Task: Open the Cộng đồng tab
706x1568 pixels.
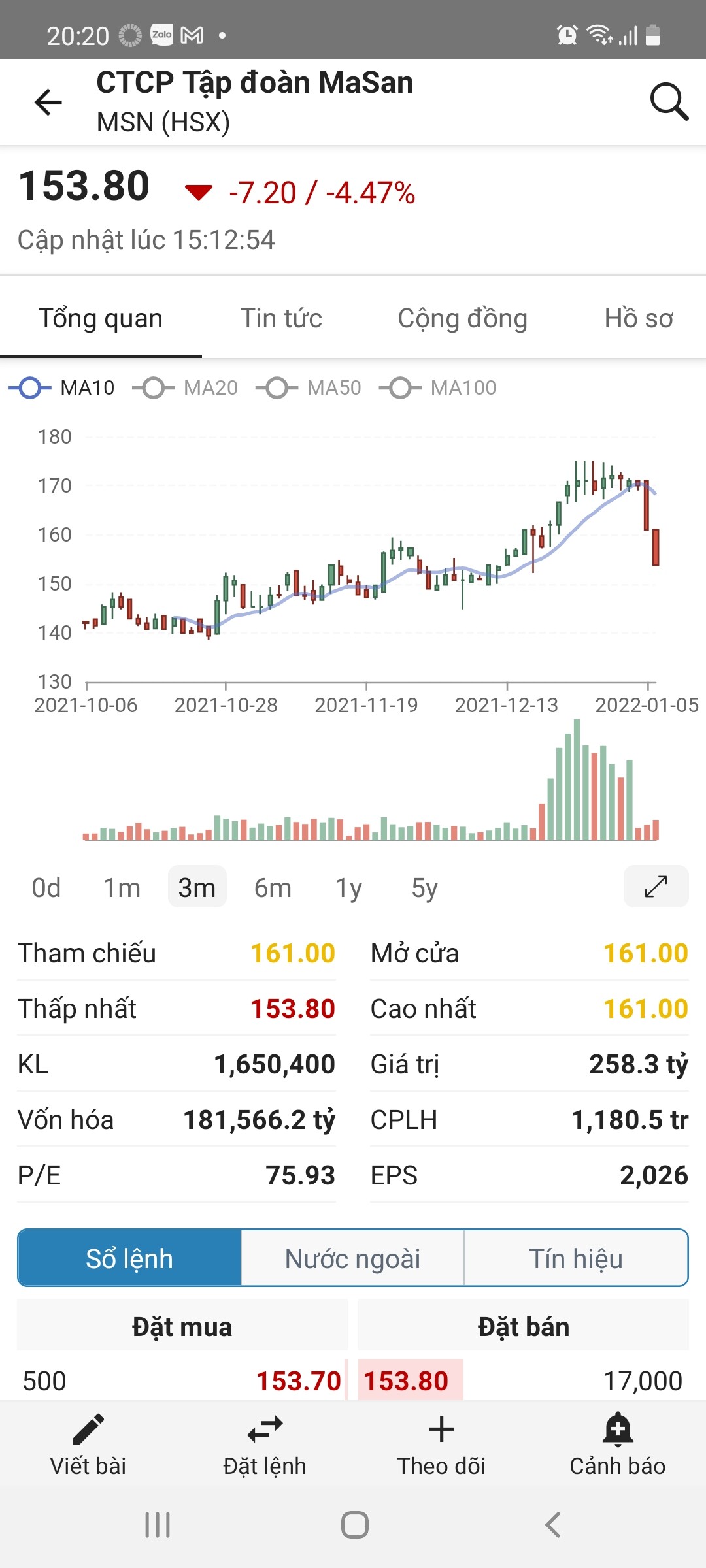Action: coord(462,319)
